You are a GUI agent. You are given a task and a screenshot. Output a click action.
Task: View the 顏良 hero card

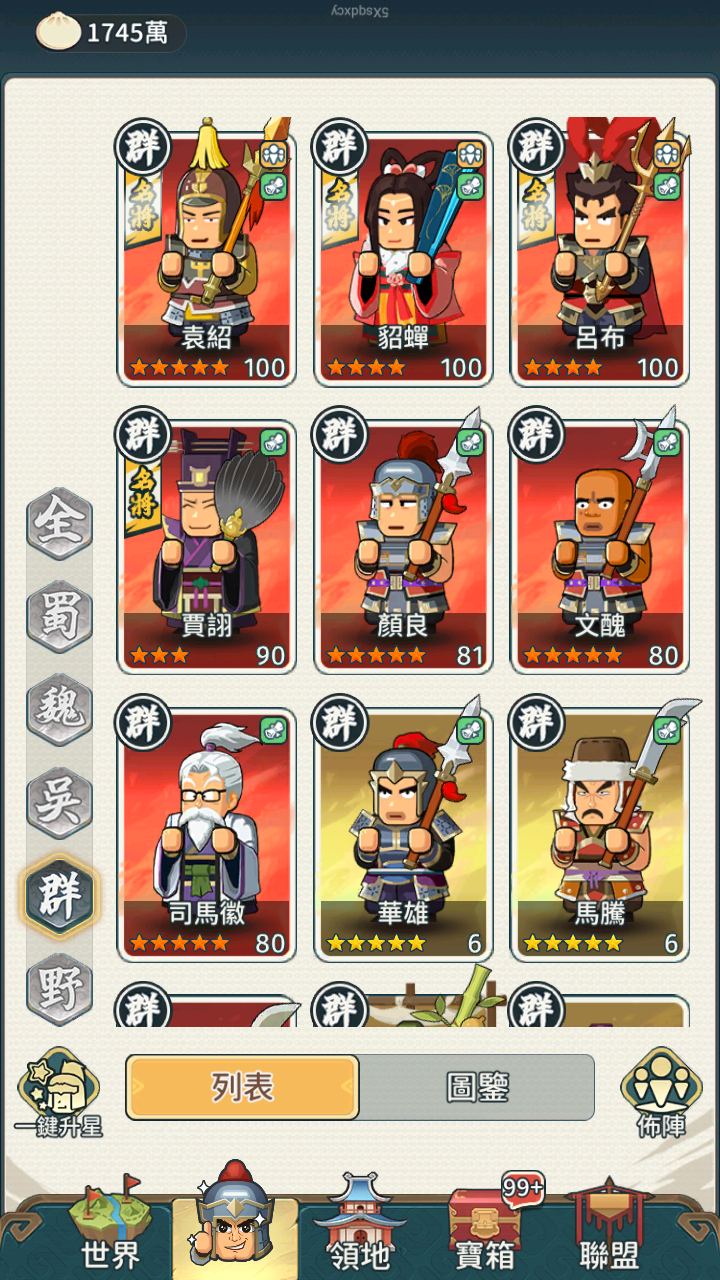403,545
